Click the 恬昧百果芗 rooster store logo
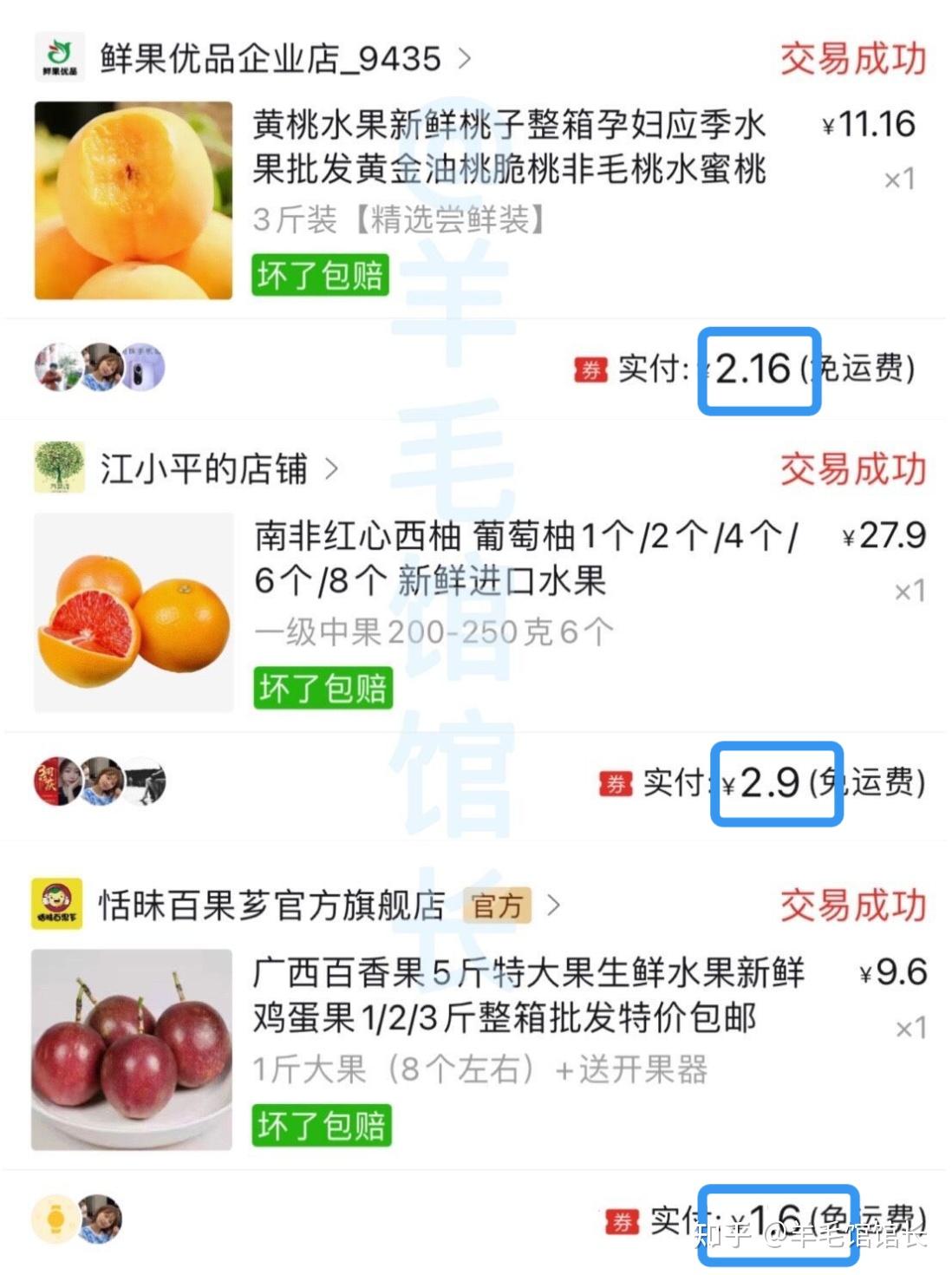Viewport: 952px width, 1275px height. (x=59, y=906)
